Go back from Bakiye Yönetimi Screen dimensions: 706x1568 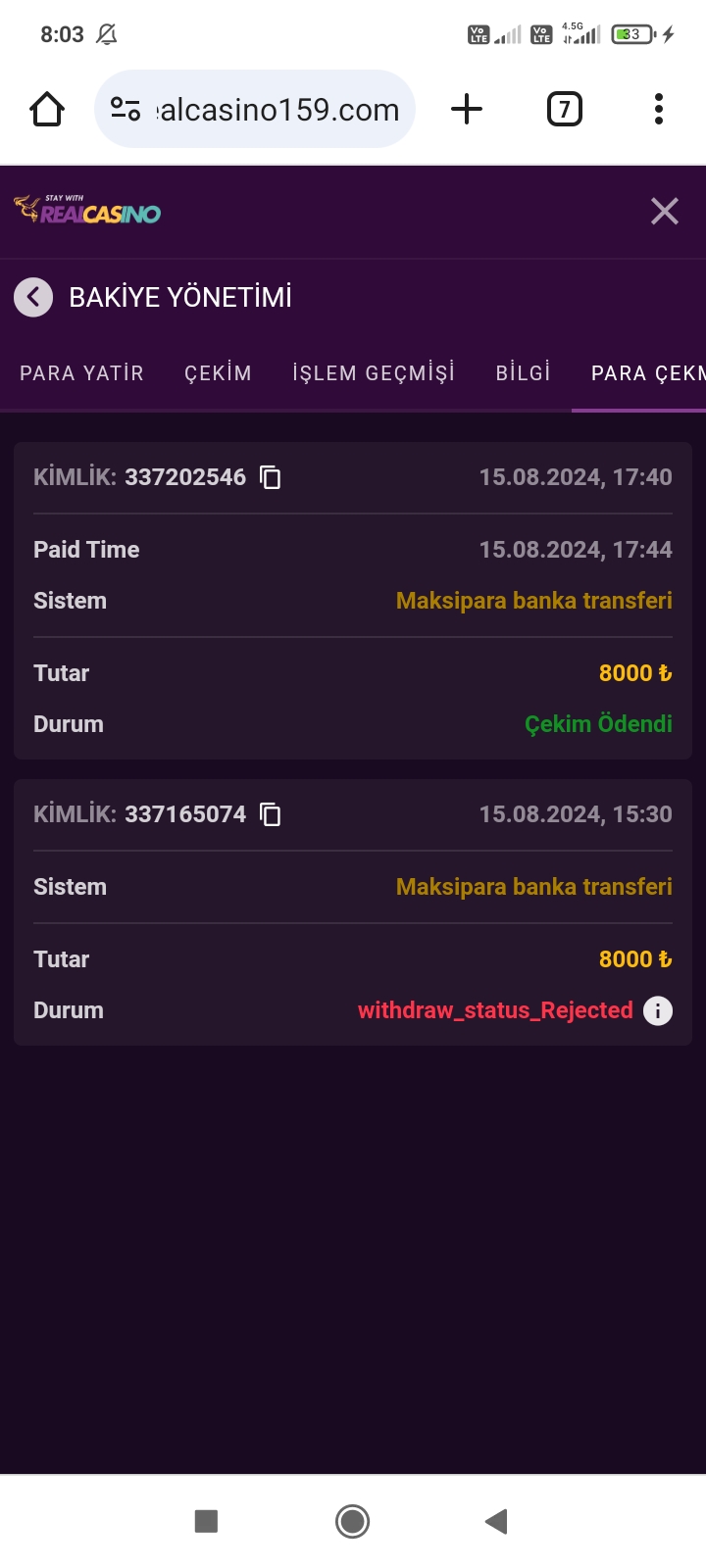(33, 297)
